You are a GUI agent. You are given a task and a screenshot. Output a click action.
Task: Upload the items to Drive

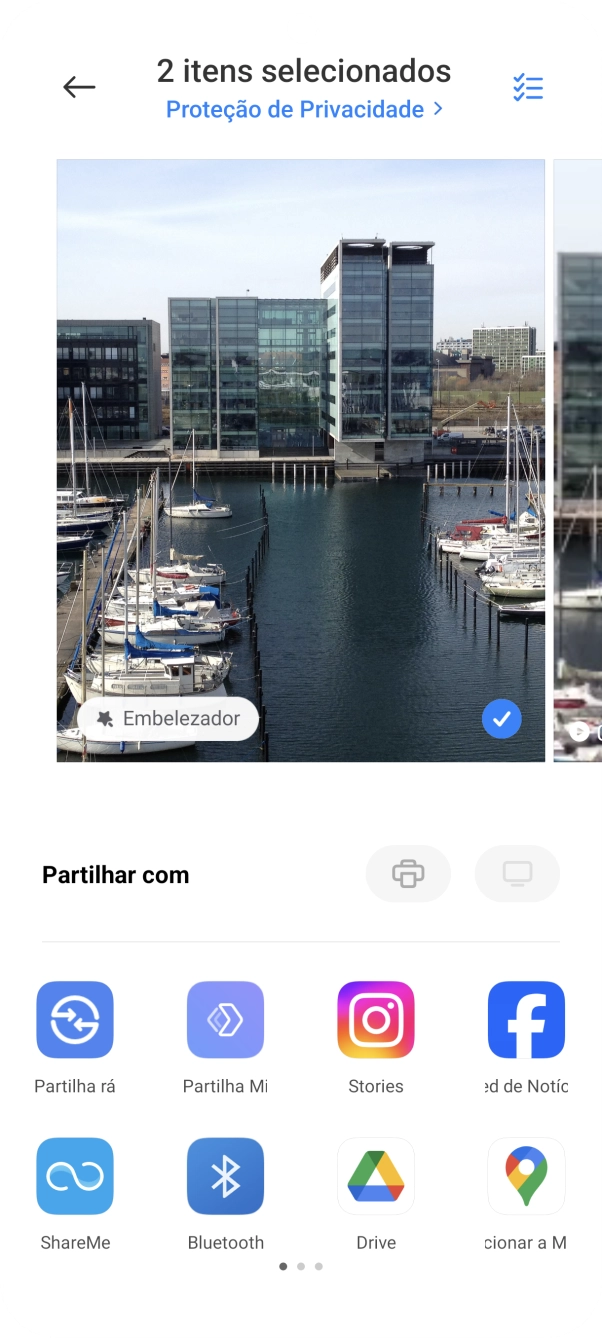pyautogui.click(x=376, y=1176)
